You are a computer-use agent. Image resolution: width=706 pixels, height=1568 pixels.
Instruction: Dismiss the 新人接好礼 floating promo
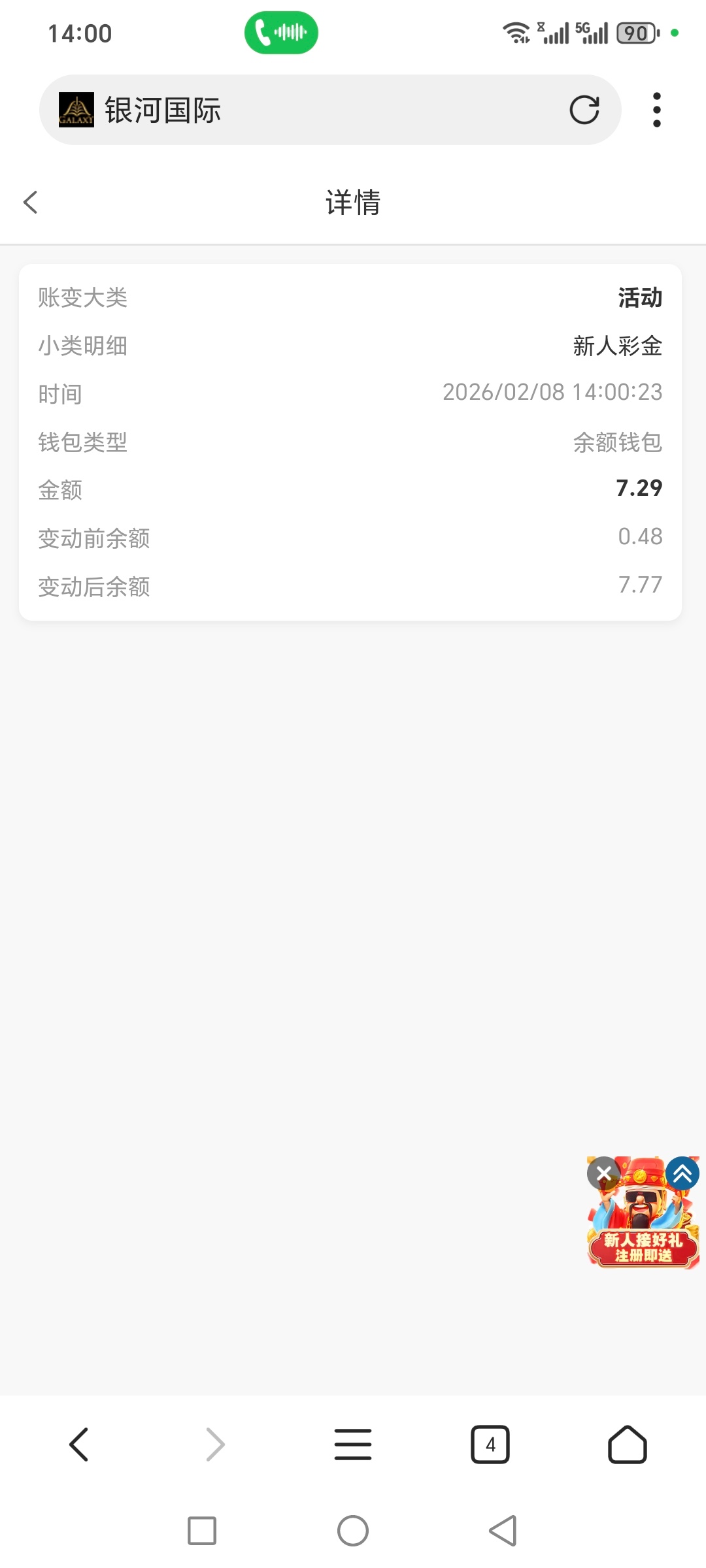(x=603, y=1173)
